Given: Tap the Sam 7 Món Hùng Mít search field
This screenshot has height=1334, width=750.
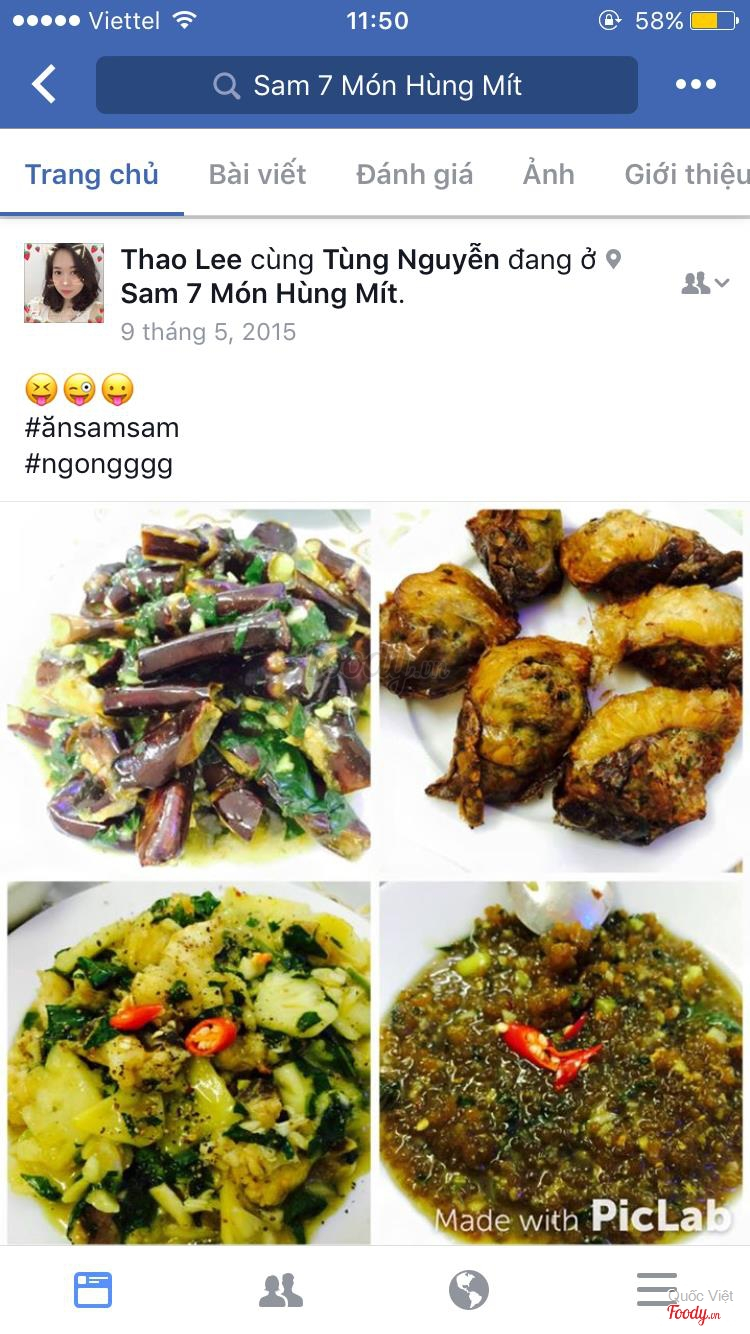Looking at the screenshot, I should pyautogui.click(x=366, y=85).
